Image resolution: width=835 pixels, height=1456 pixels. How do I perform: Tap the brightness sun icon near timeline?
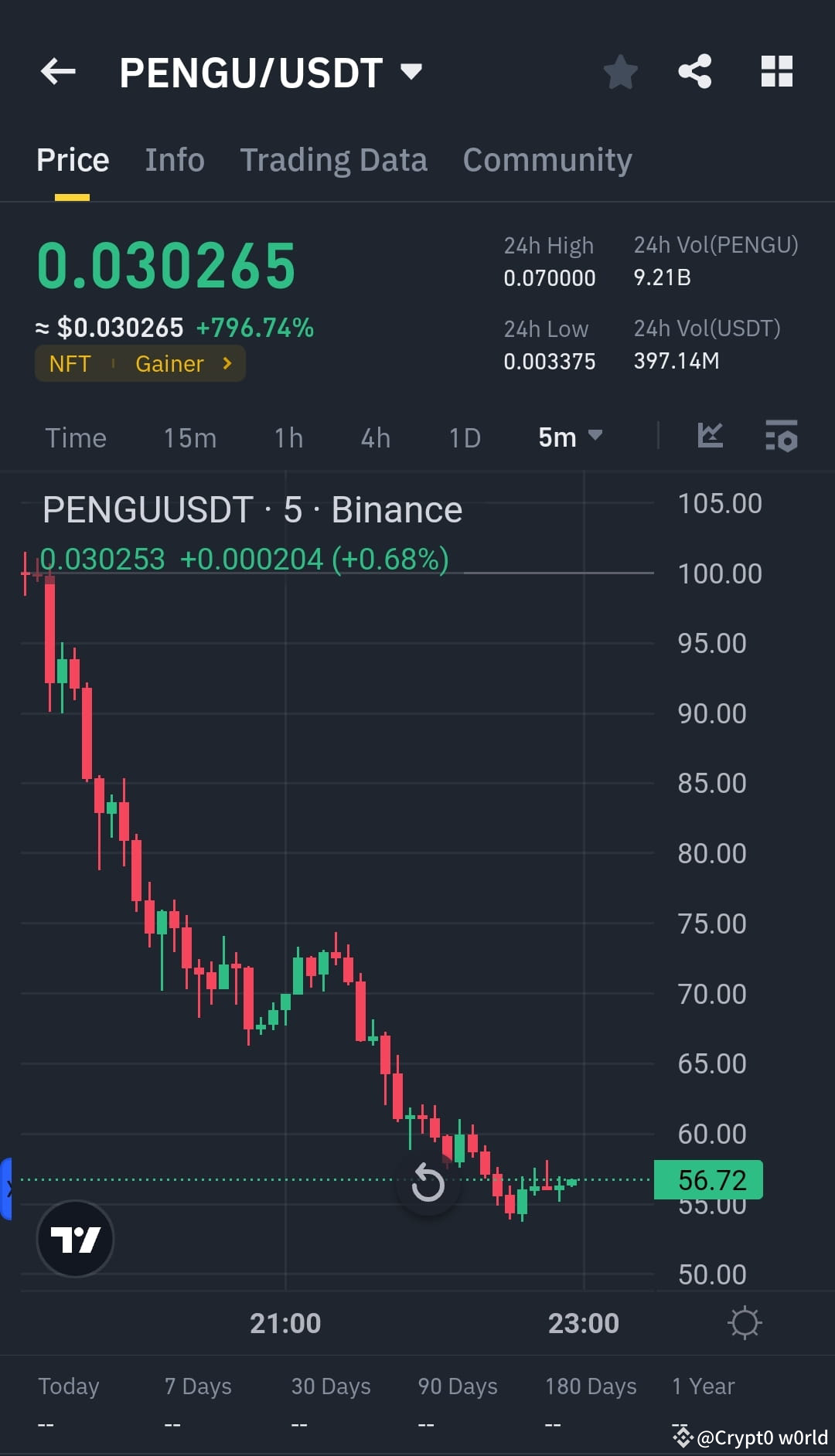(745, 1322)
